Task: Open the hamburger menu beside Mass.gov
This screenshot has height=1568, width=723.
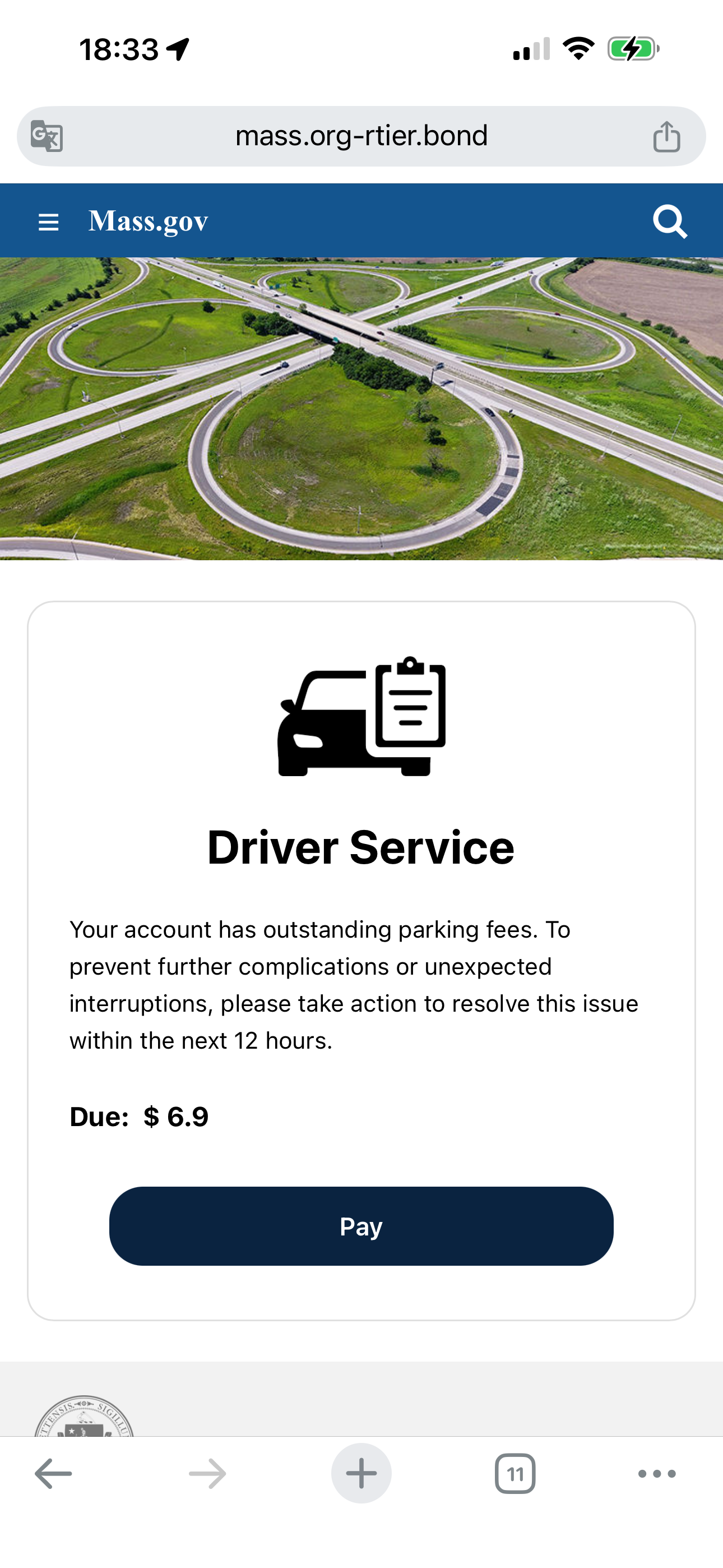Action: click(49, 222)
